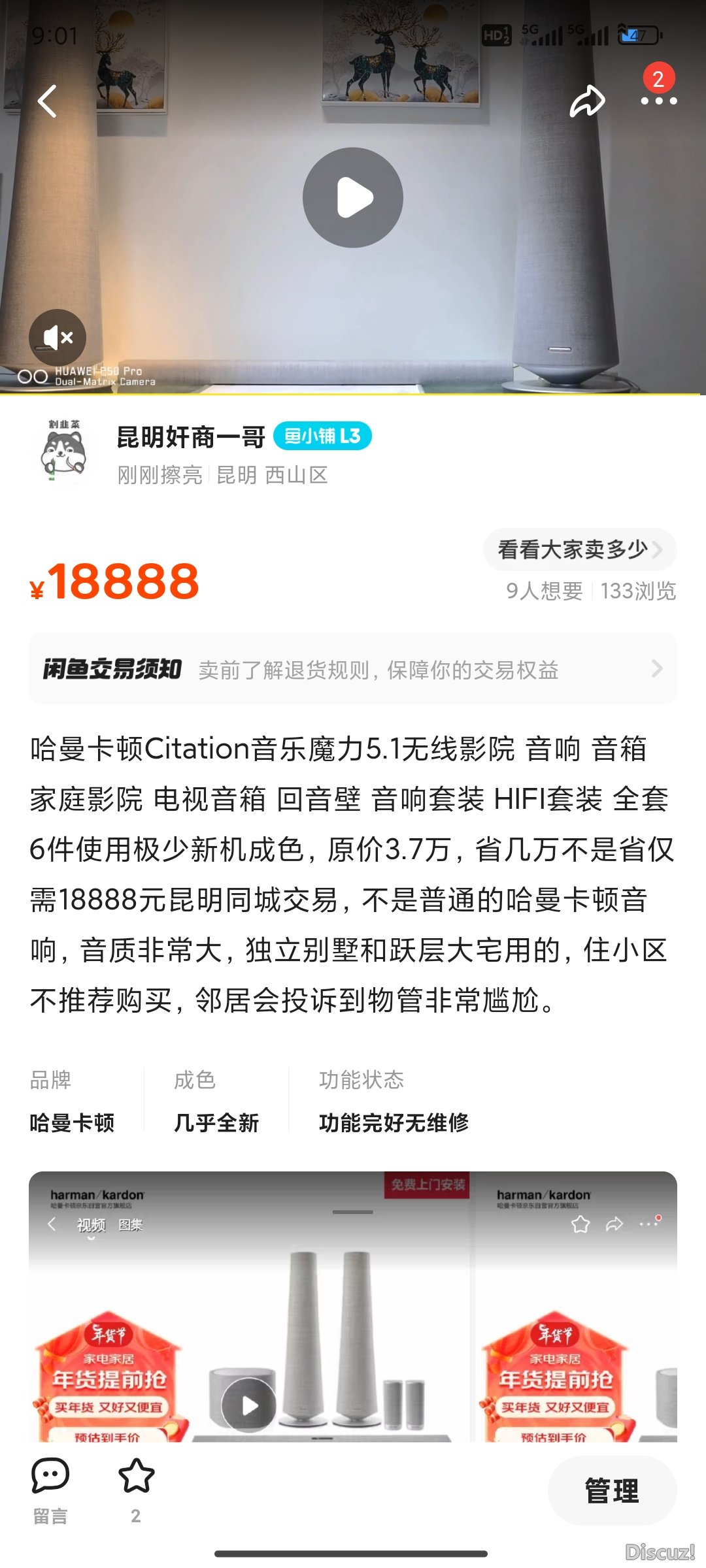The image size is (706, 1568).
Task: Tap the 管理 manage button
Action: point(611,1491)
